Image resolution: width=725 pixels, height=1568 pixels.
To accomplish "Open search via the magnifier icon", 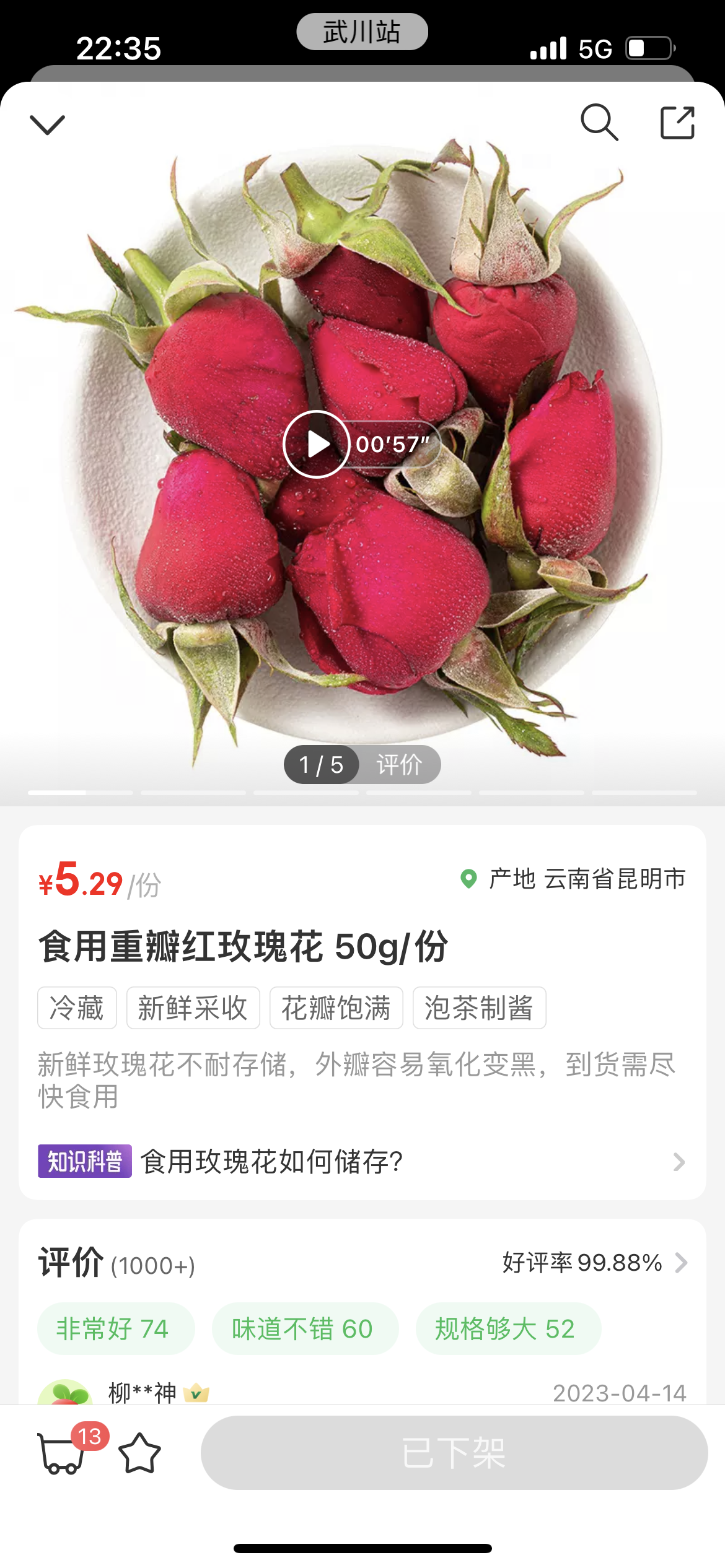I will [x=599, y=122].
